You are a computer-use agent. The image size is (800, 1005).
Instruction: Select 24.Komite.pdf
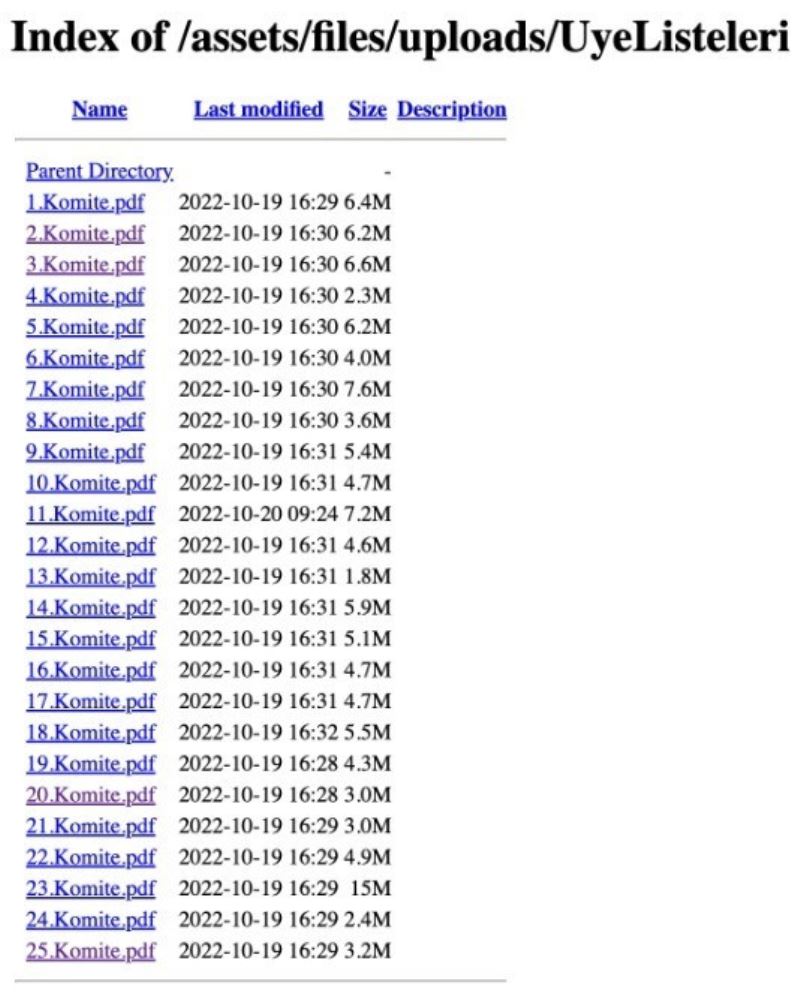tap(90, 919)
